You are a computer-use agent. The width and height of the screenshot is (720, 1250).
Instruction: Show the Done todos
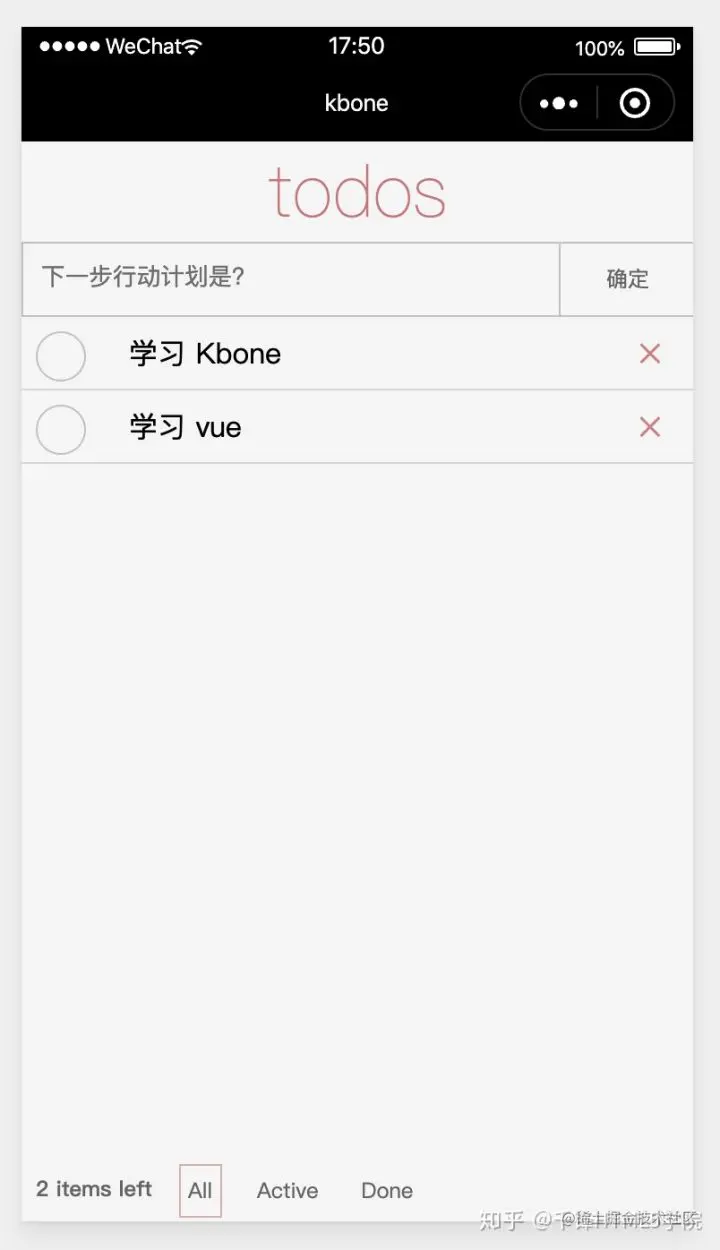tap(387, 1190)
